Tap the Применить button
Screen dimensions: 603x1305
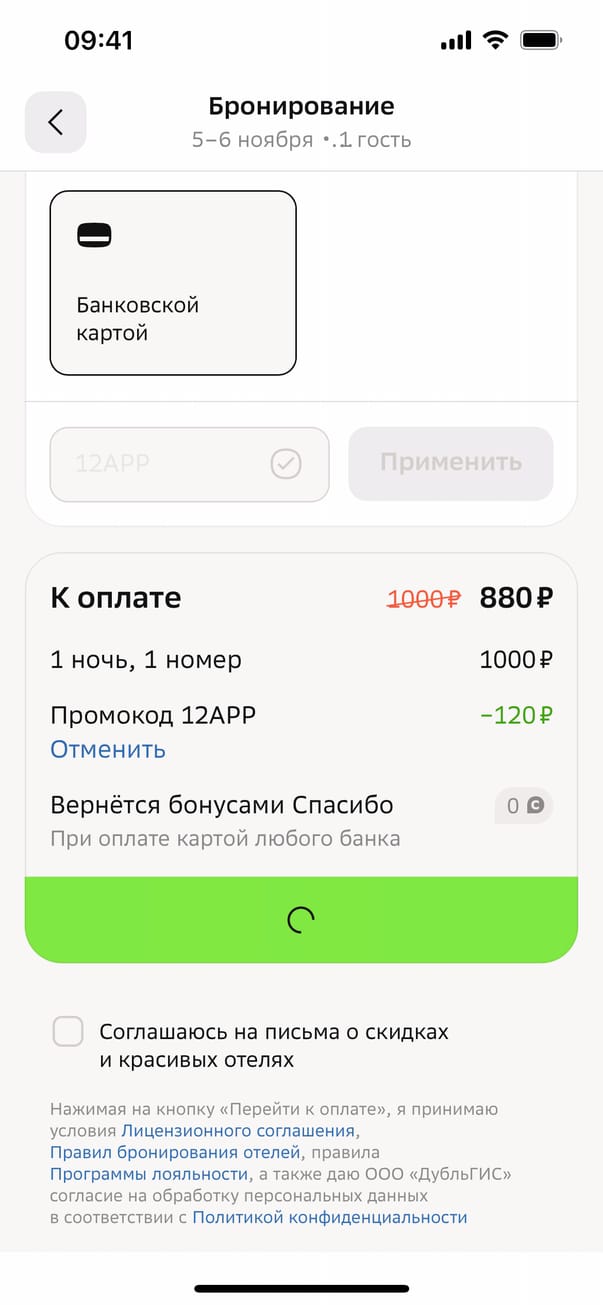pyautogui.click(x=450, y=463)
